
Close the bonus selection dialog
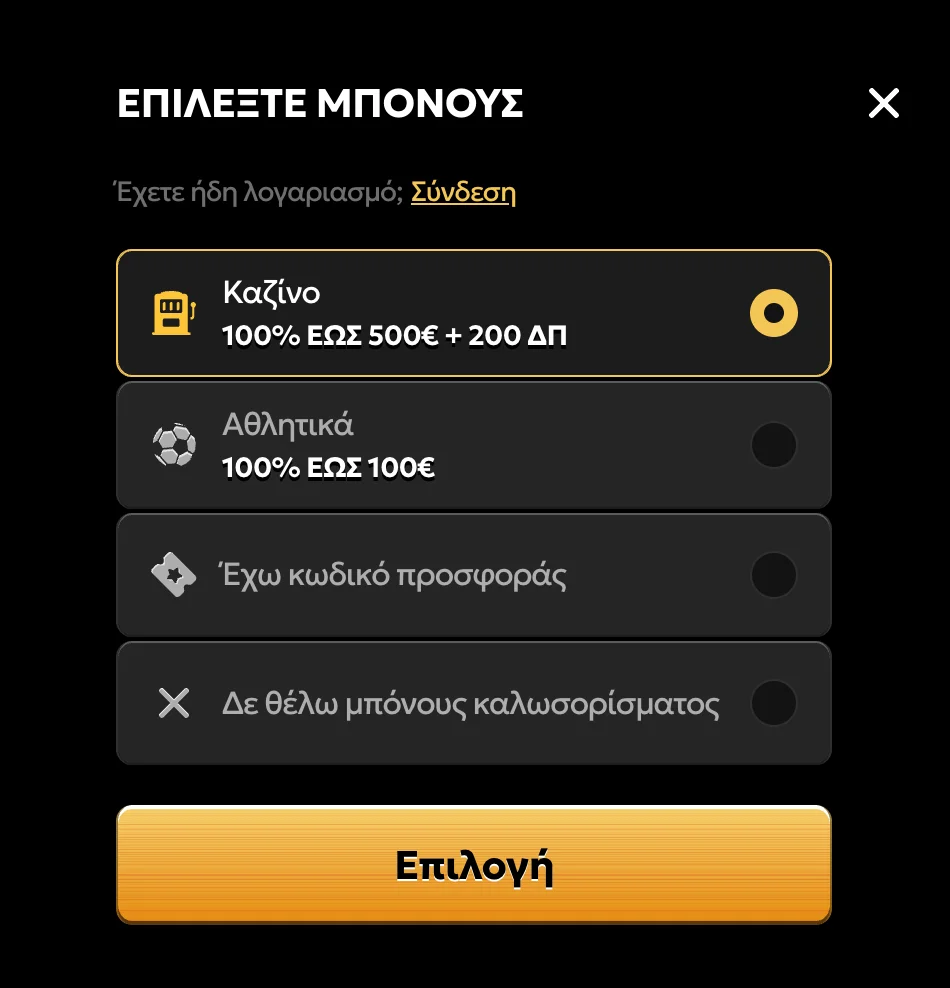pos(883,103)
